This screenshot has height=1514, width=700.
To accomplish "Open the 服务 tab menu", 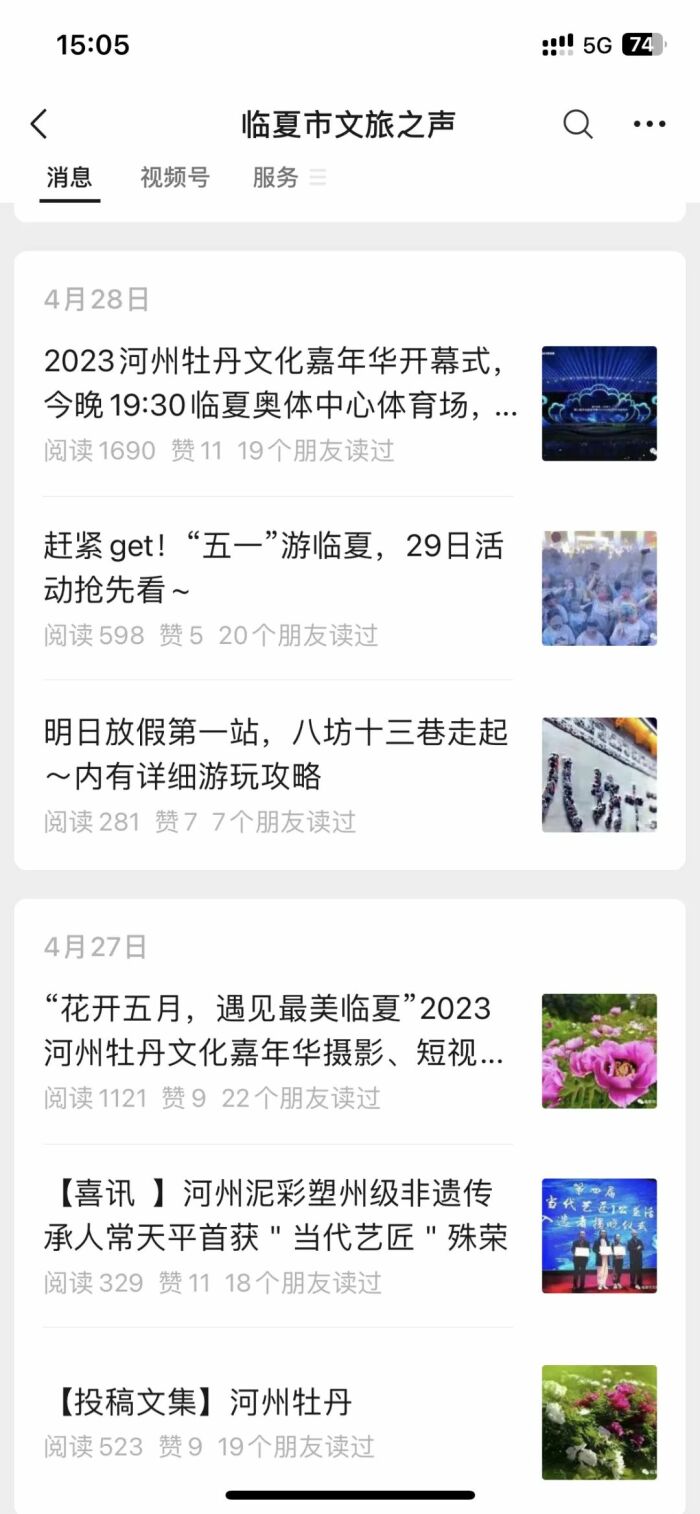I will coord(288,178).
